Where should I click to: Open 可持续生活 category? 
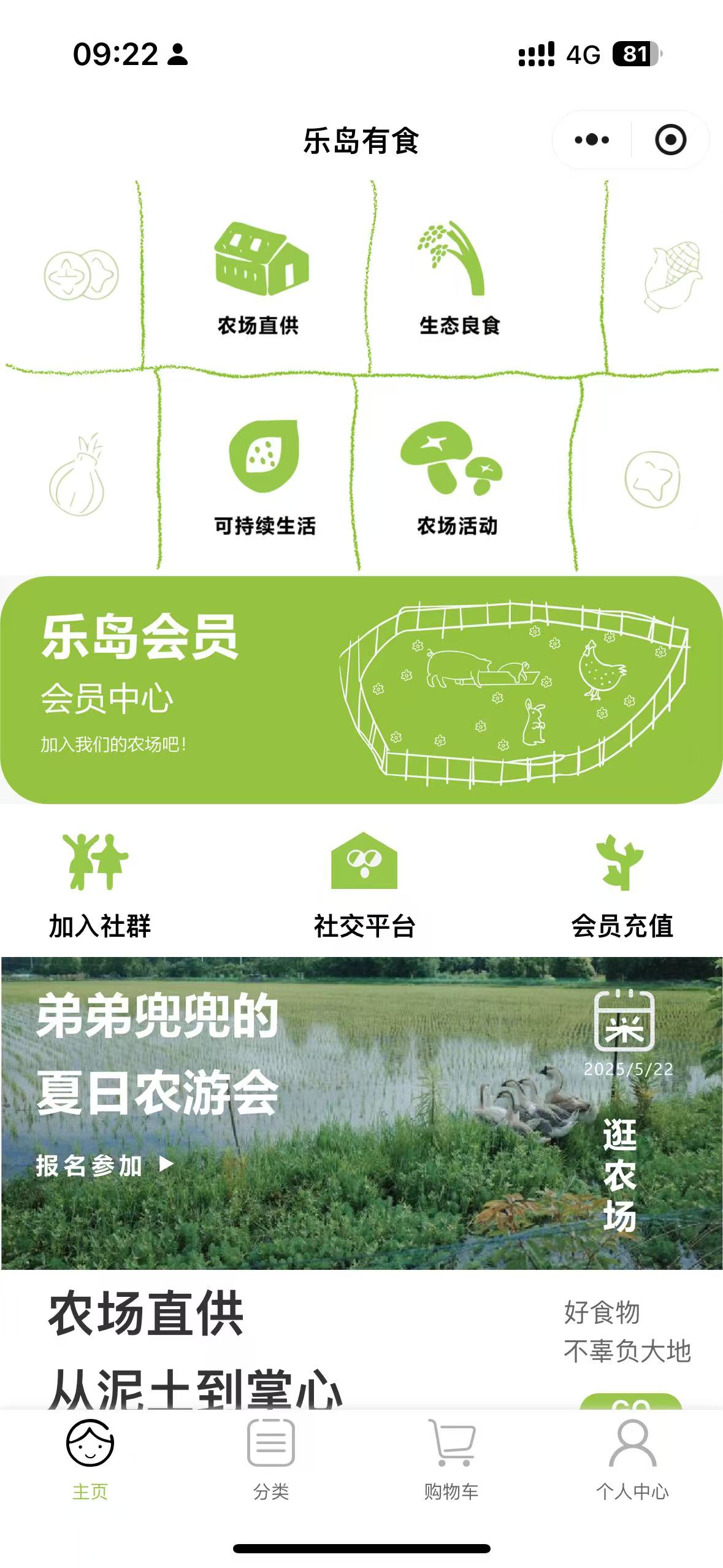[x=264, y=478]
